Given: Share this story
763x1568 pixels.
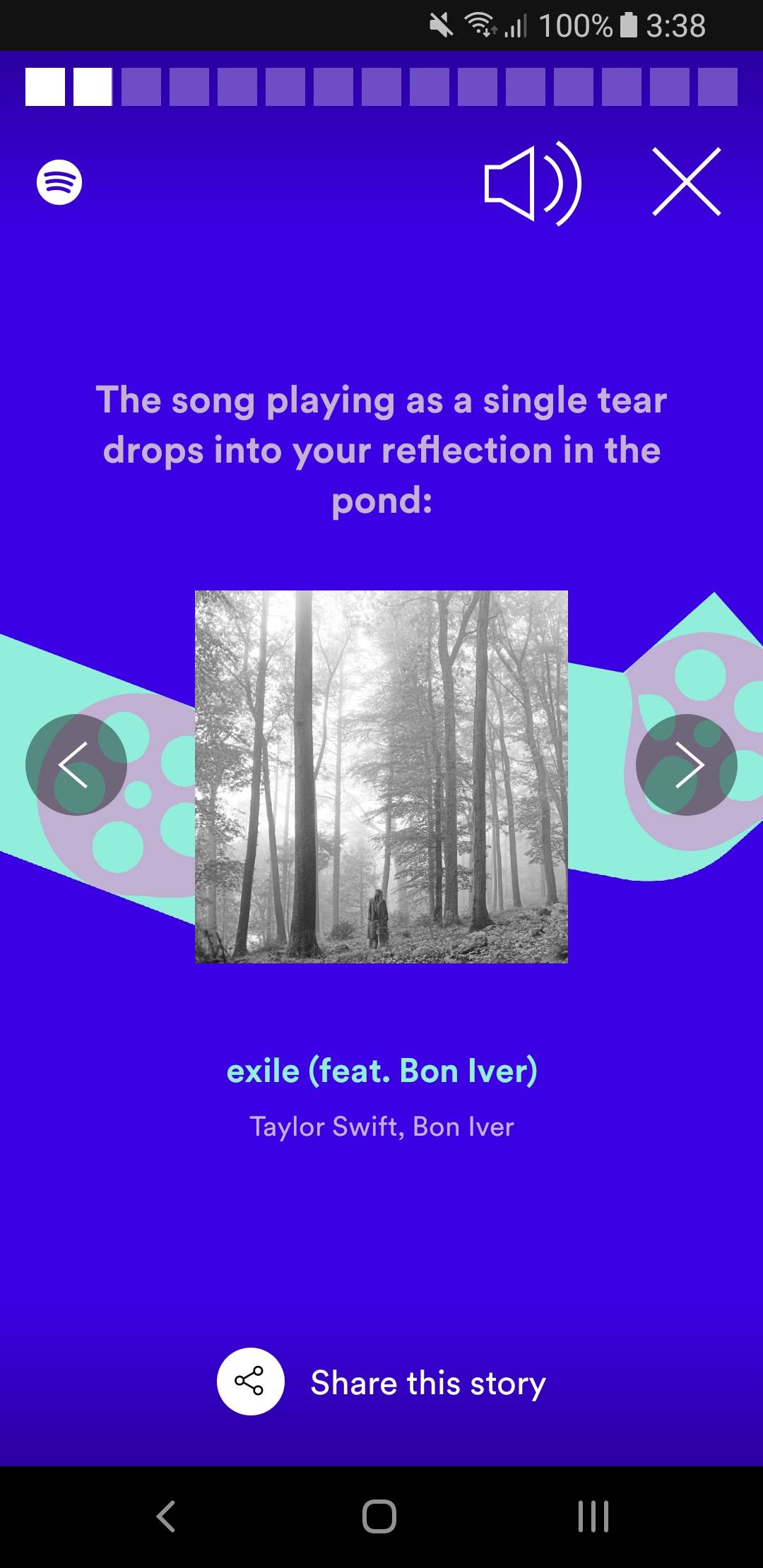Looking at the screenshot, I should point(381,1383).
